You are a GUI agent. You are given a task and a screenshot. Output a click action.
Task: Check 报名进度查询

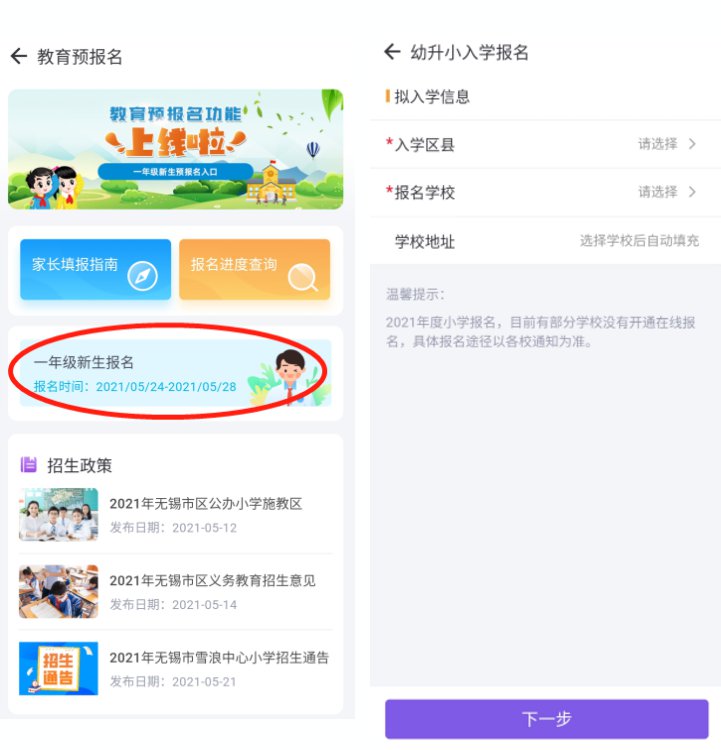254,269
